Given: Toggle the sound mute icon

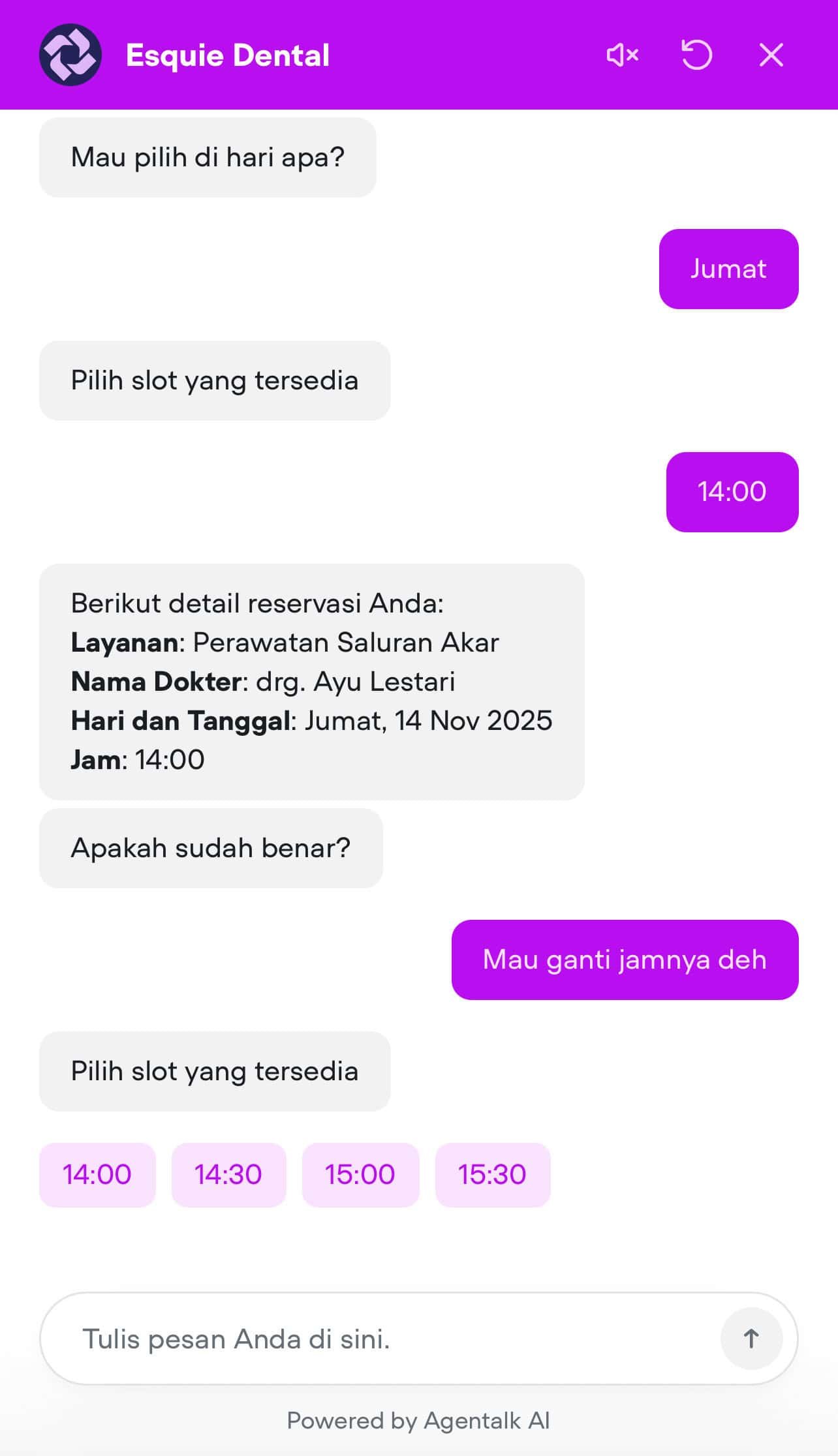Looking at the screenshot, I should tap(622, 55).
